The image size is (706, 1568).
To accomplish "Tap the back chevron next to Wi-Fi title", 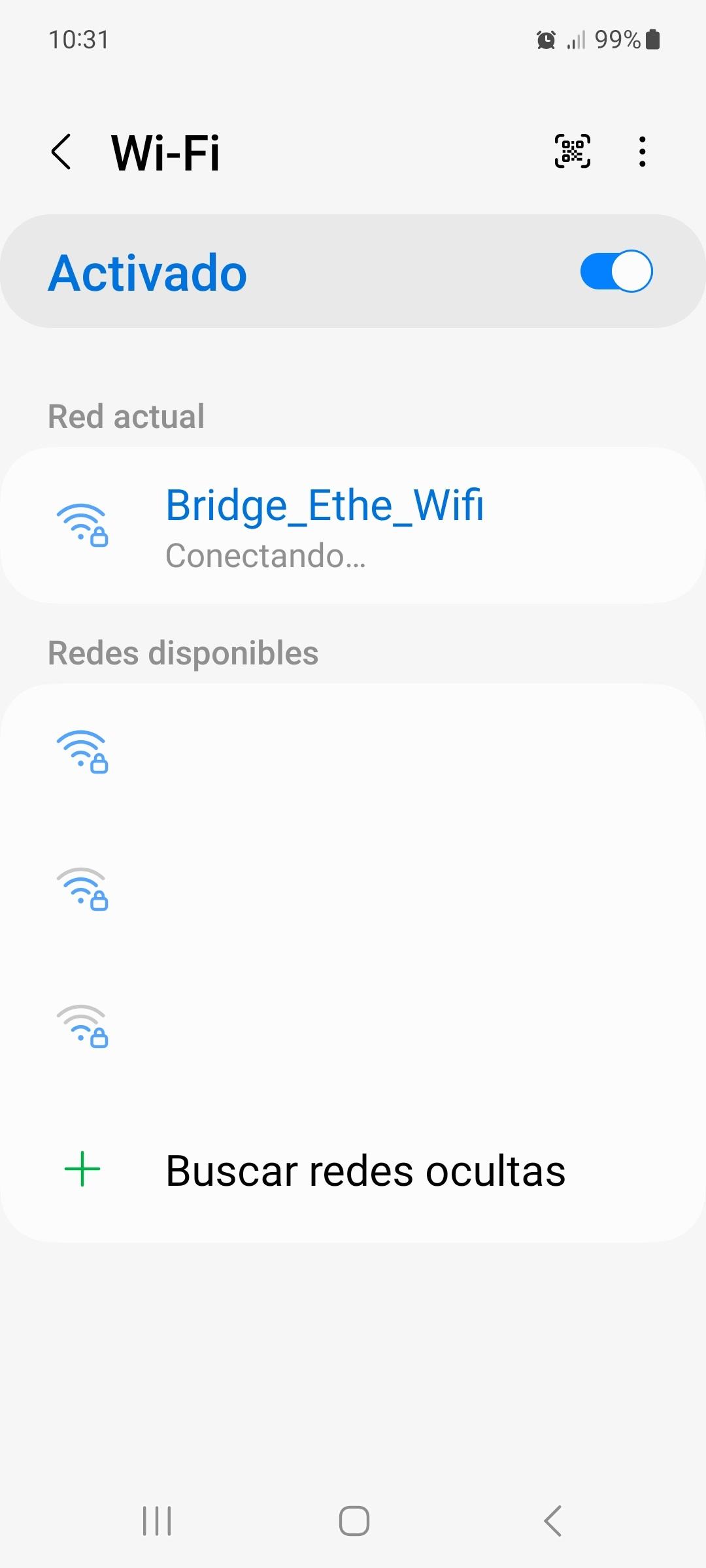I will [62, 152].
